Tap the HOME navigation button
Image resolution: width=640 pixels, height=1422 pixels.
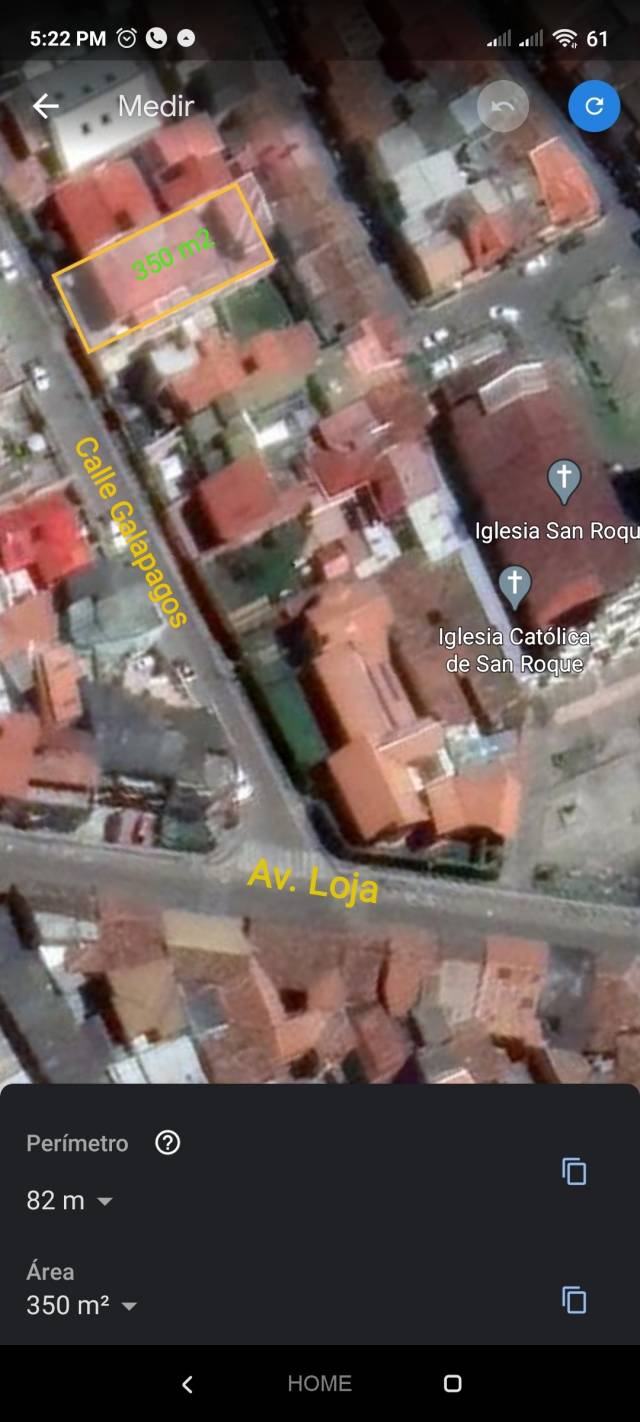(320, 1384)
